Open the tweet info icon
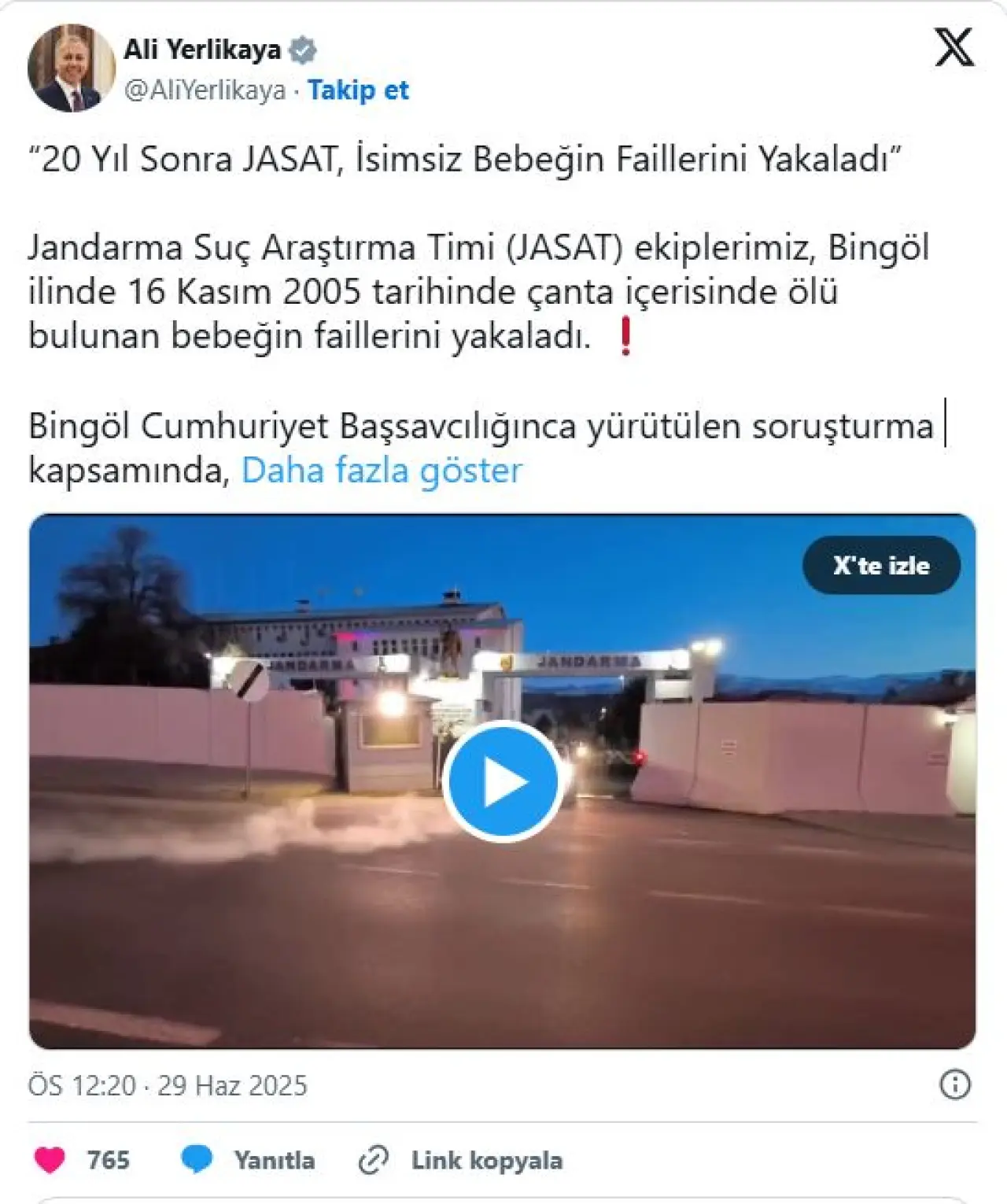1007x1204 pixels. (x=955, y=1085)
